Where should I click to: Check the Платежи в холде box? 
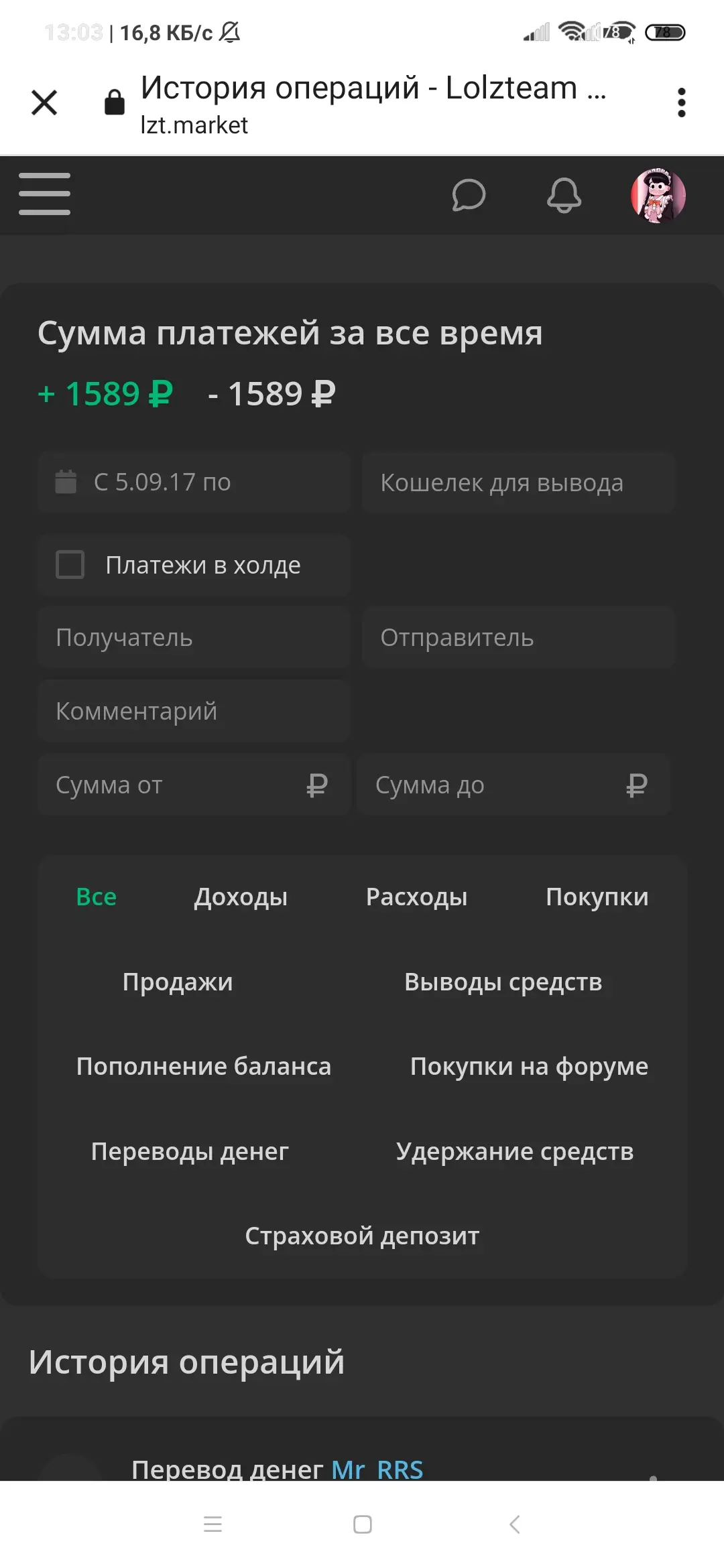click(x=70, y=565)
